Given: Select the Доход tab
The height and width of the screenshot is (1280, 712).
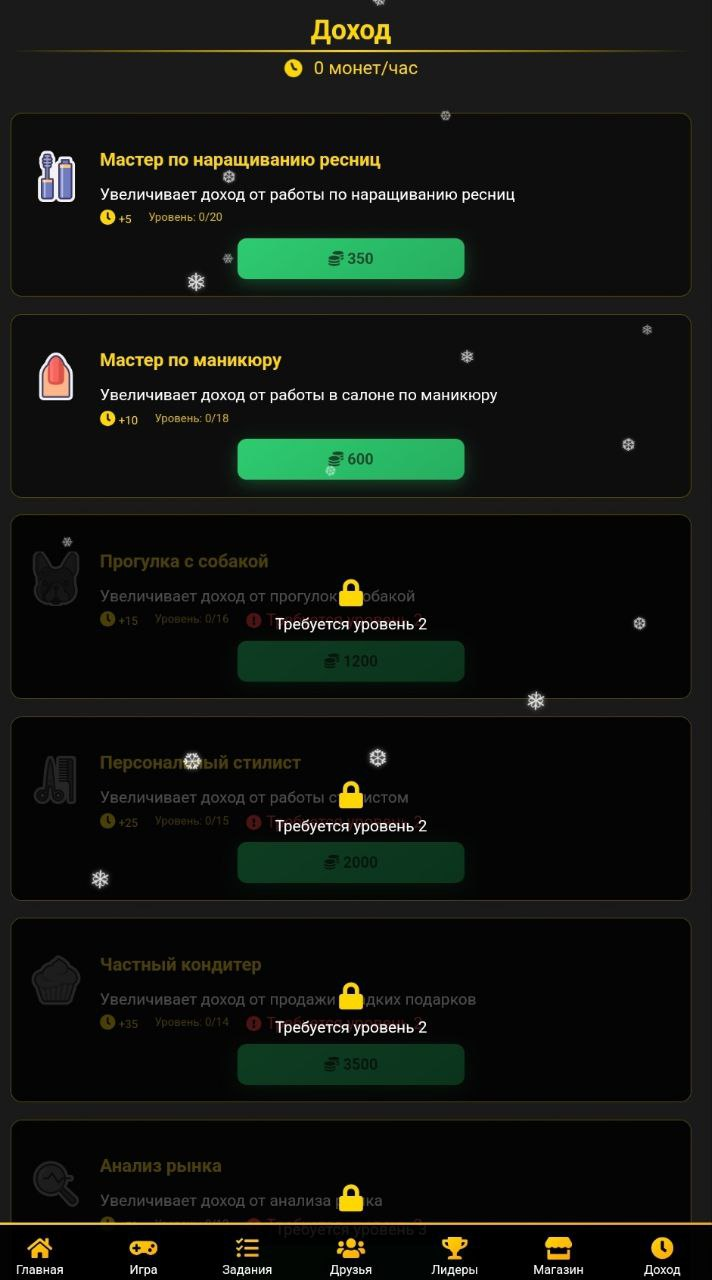Looking at the screenshot, I should [x=662, y=1256].
